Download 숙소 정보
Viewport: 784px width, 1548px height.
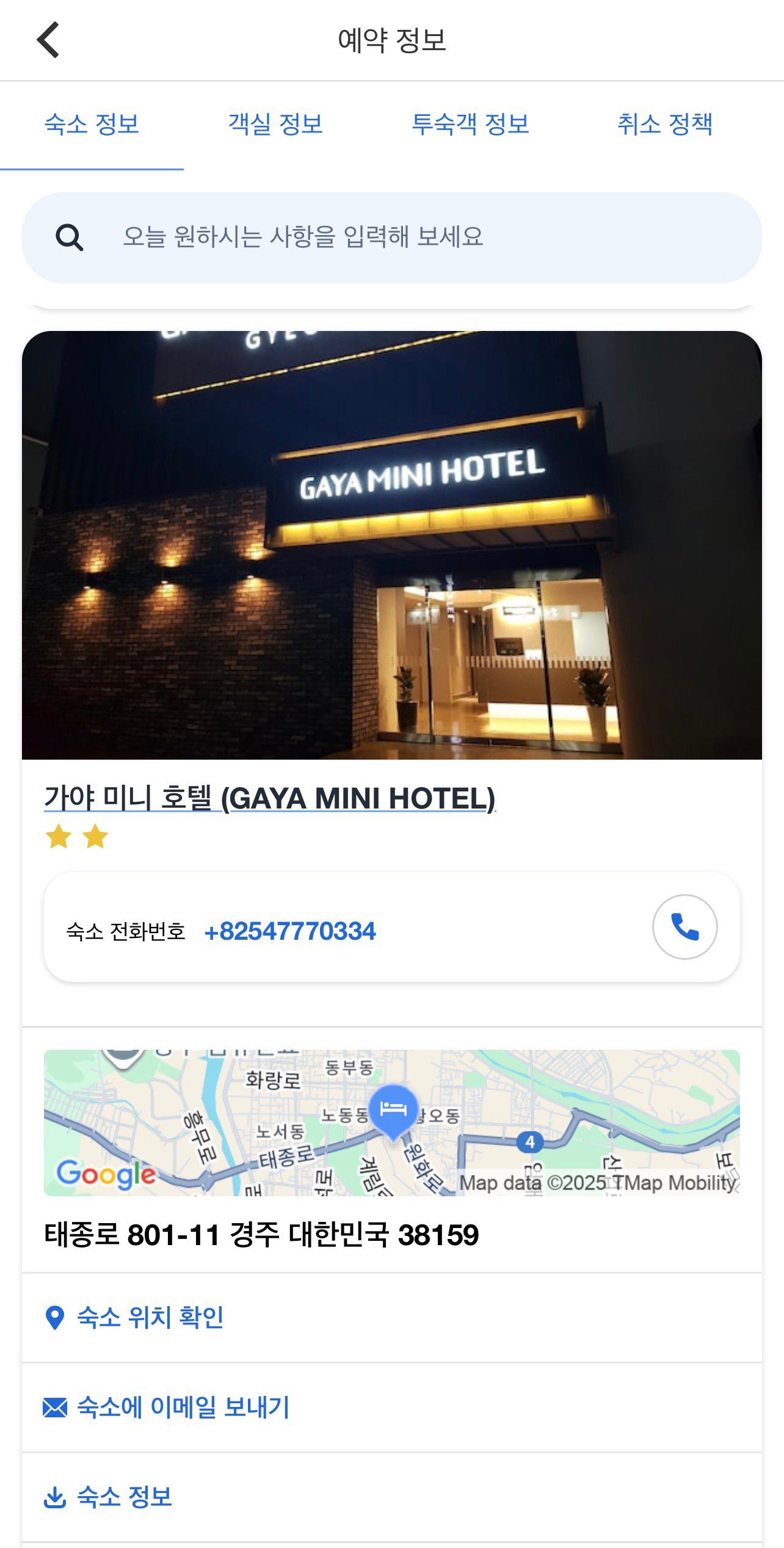click(x=124, y=1497)
